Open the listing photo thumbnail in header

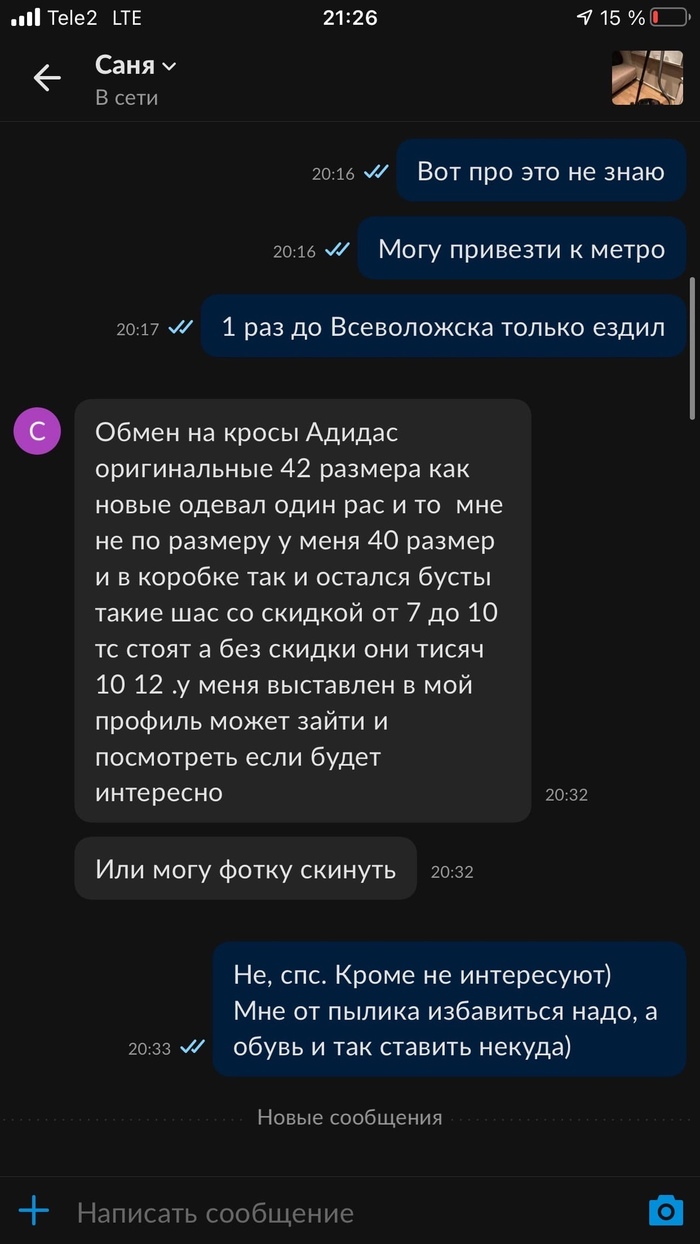647,78
